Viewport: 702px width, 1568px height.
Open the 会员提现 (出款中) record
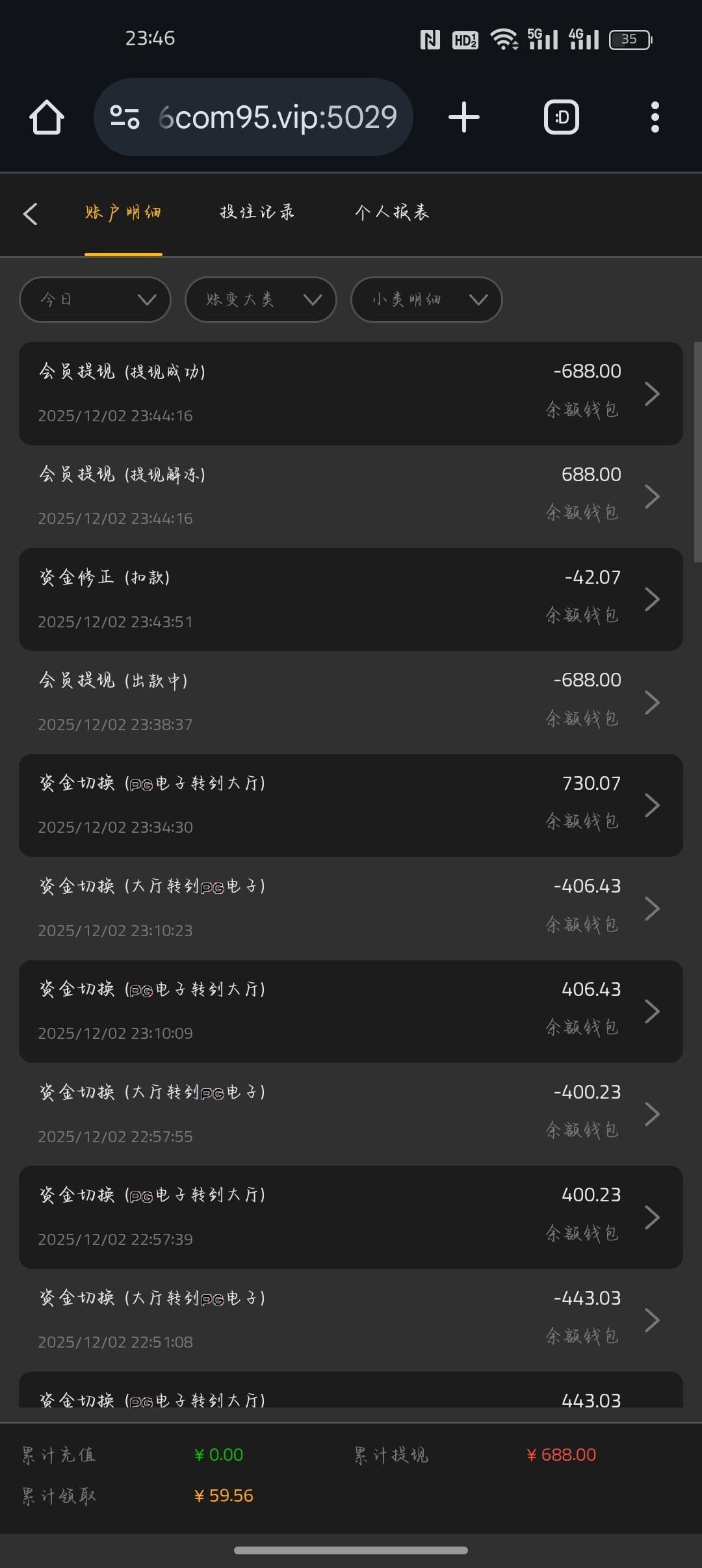pos(351,702)
